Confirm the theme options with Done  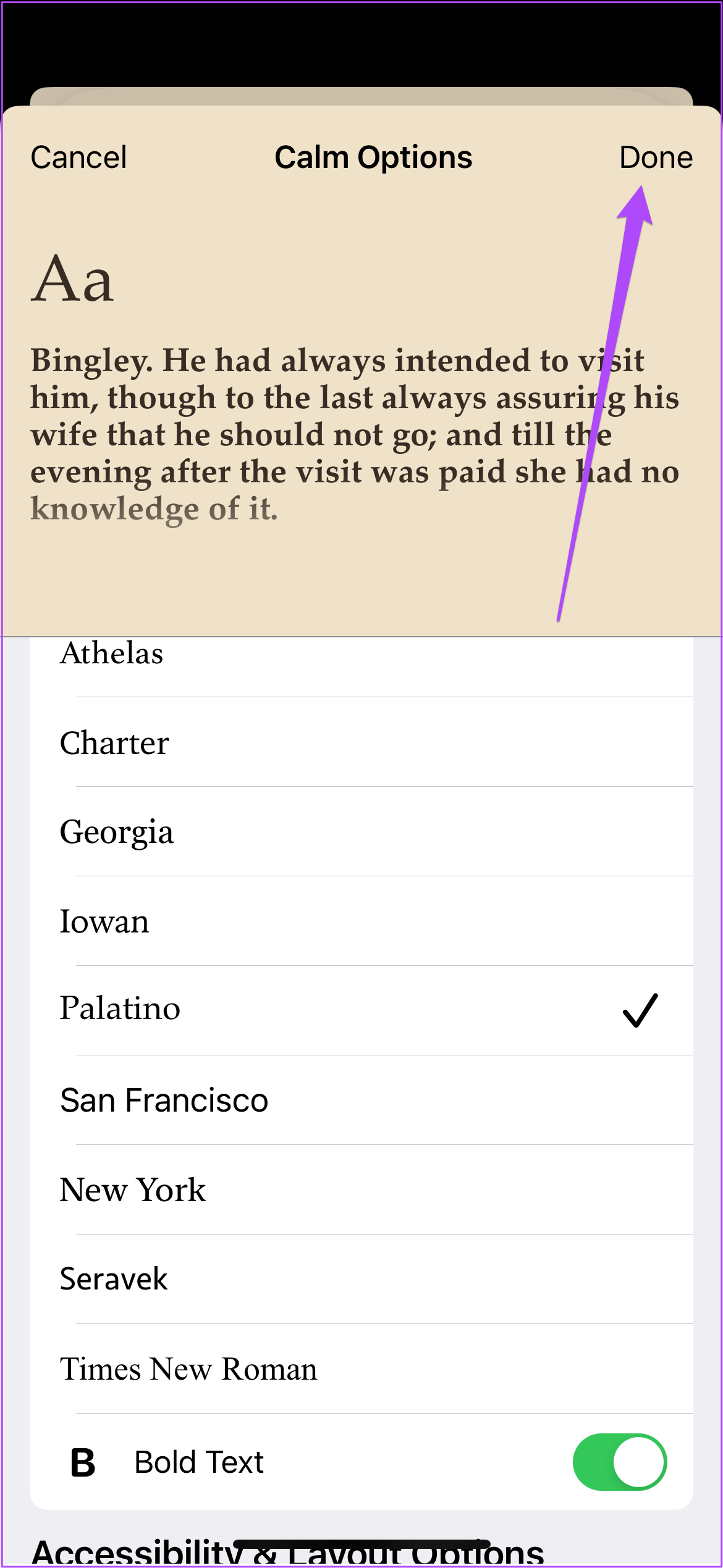click(x=656, y=157)
